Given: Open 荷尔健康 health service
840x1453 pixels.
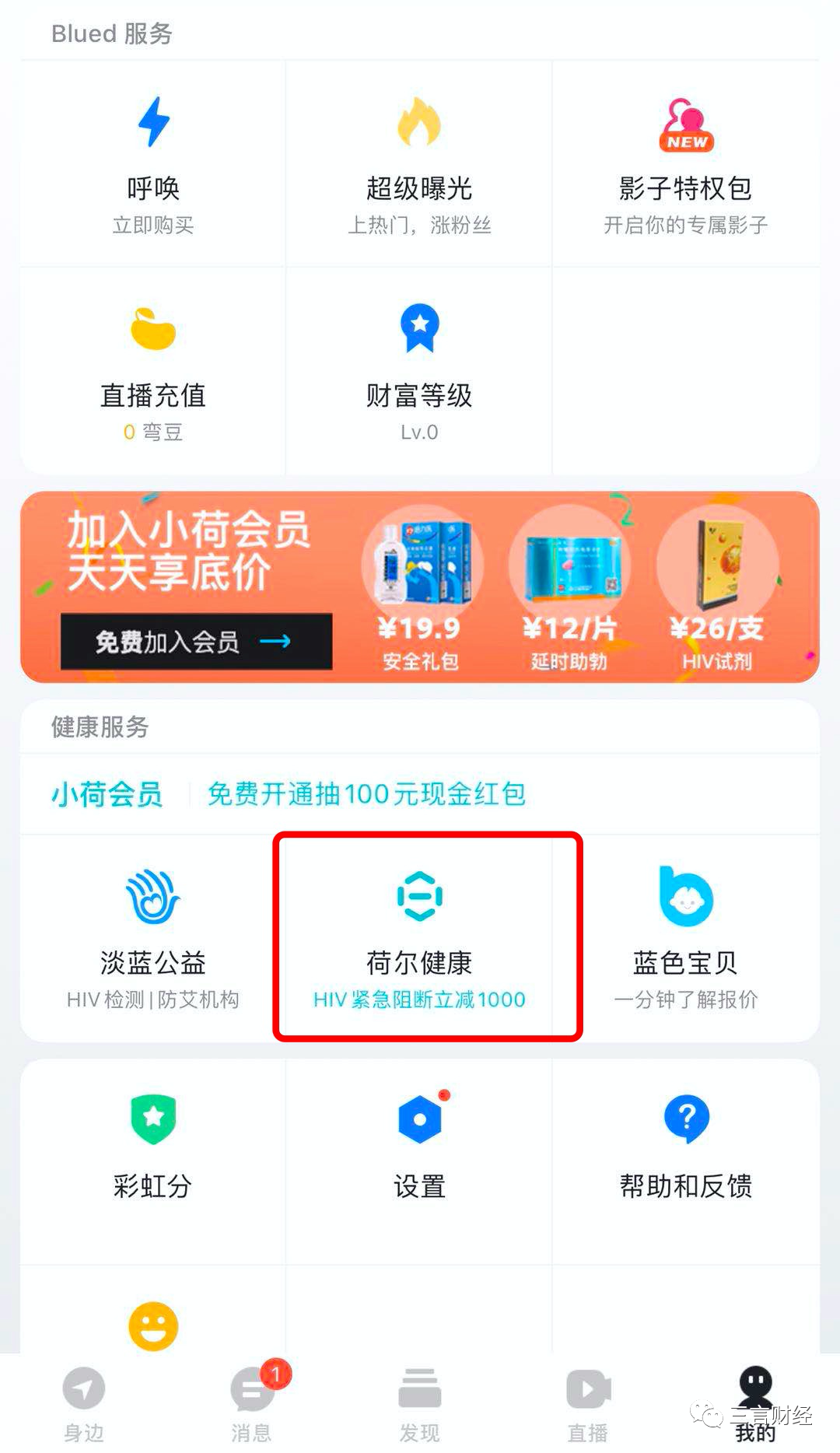Looking at the screenshot, I should point(419,938).
